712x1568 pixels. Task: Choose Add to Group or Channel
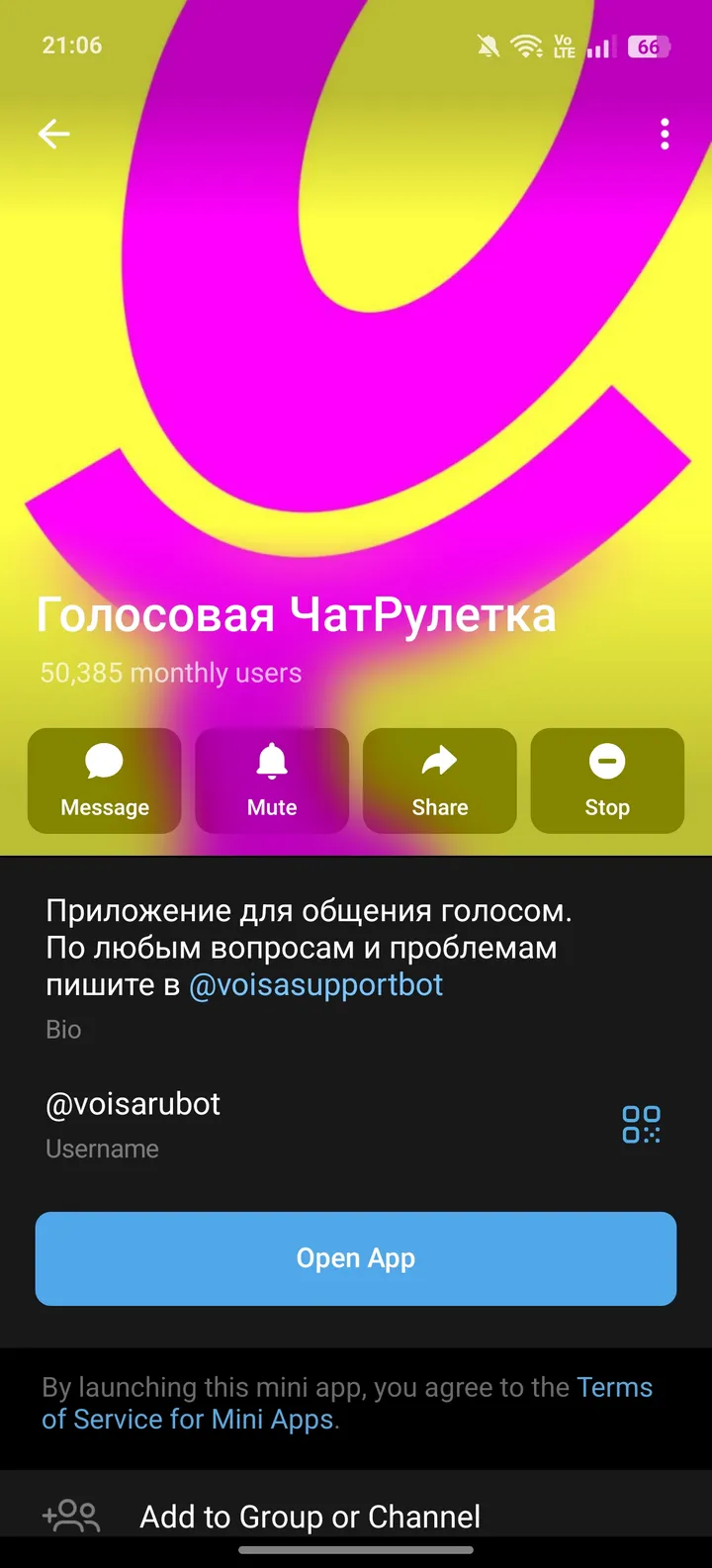click(310, 1516)
